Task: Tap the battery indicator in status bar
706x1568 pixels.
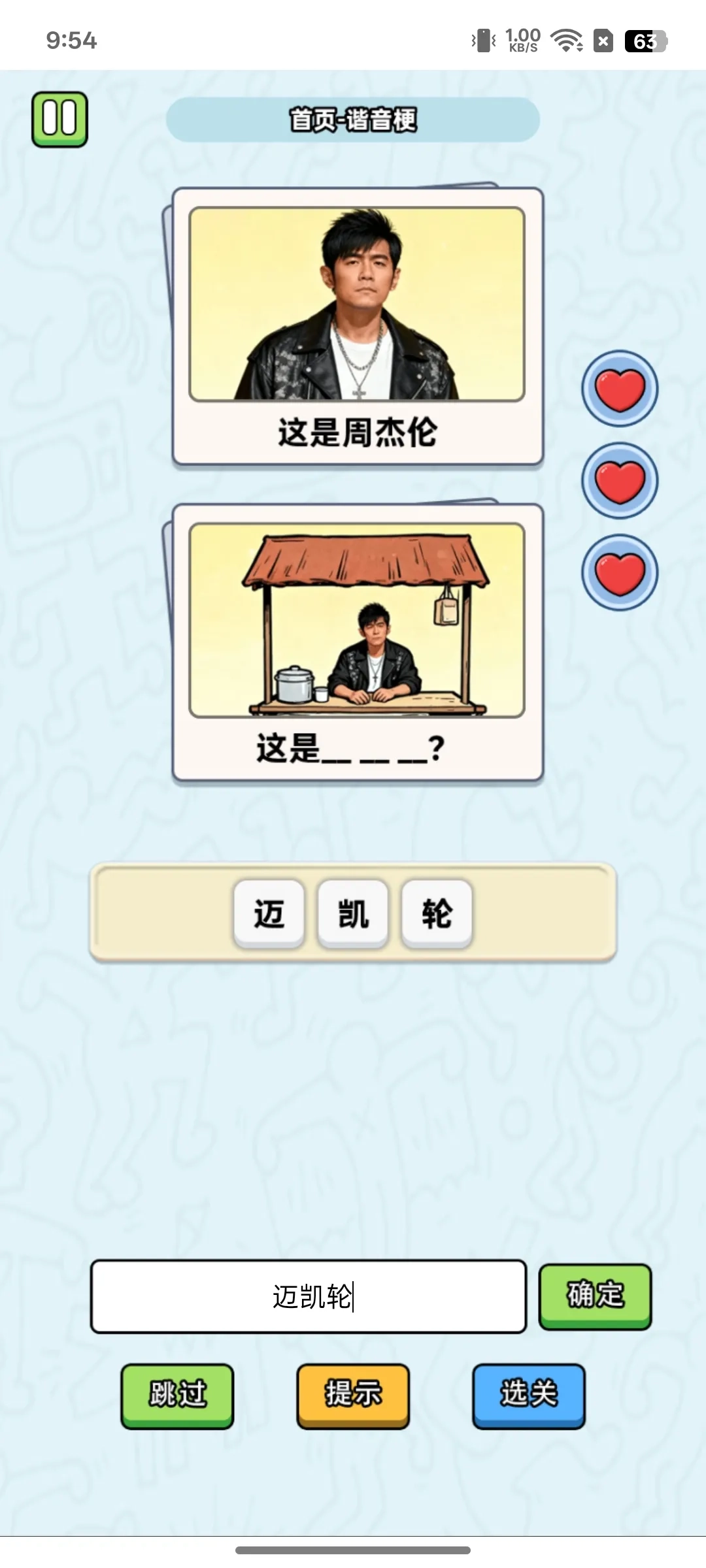Action: tap(643, 41)
